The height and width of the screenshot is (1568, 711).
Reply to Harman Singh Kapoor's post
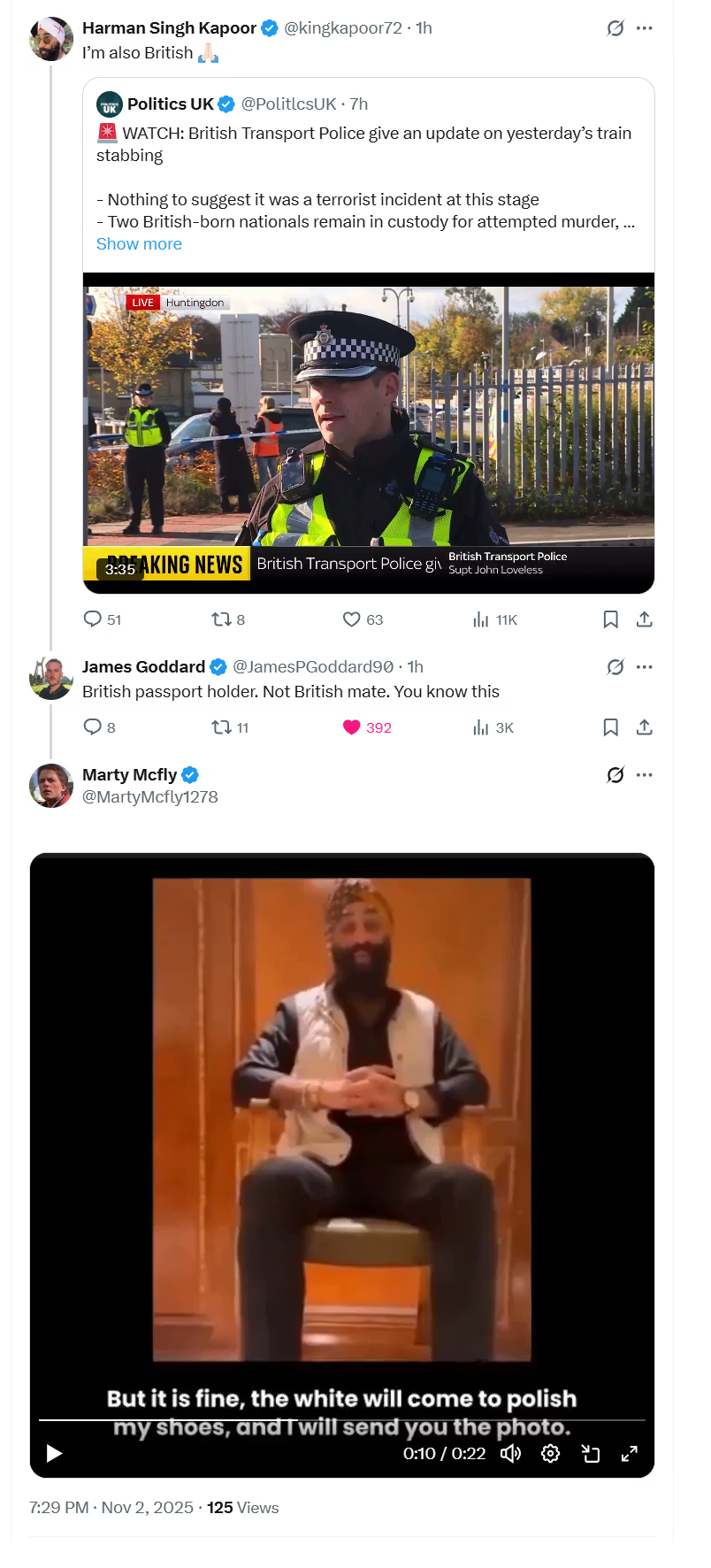click(93, 619)
